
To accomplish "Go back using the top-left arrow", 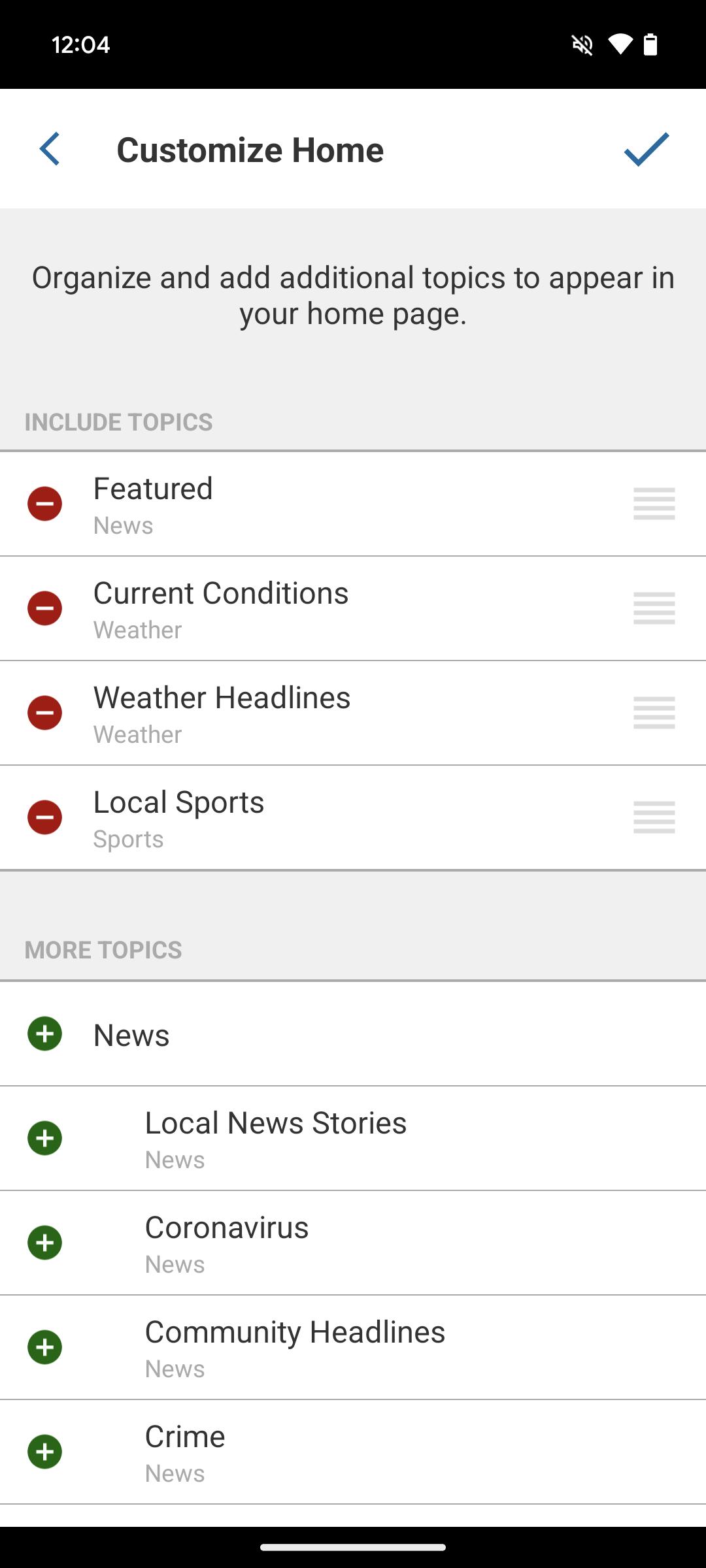I will coord(50,149).
